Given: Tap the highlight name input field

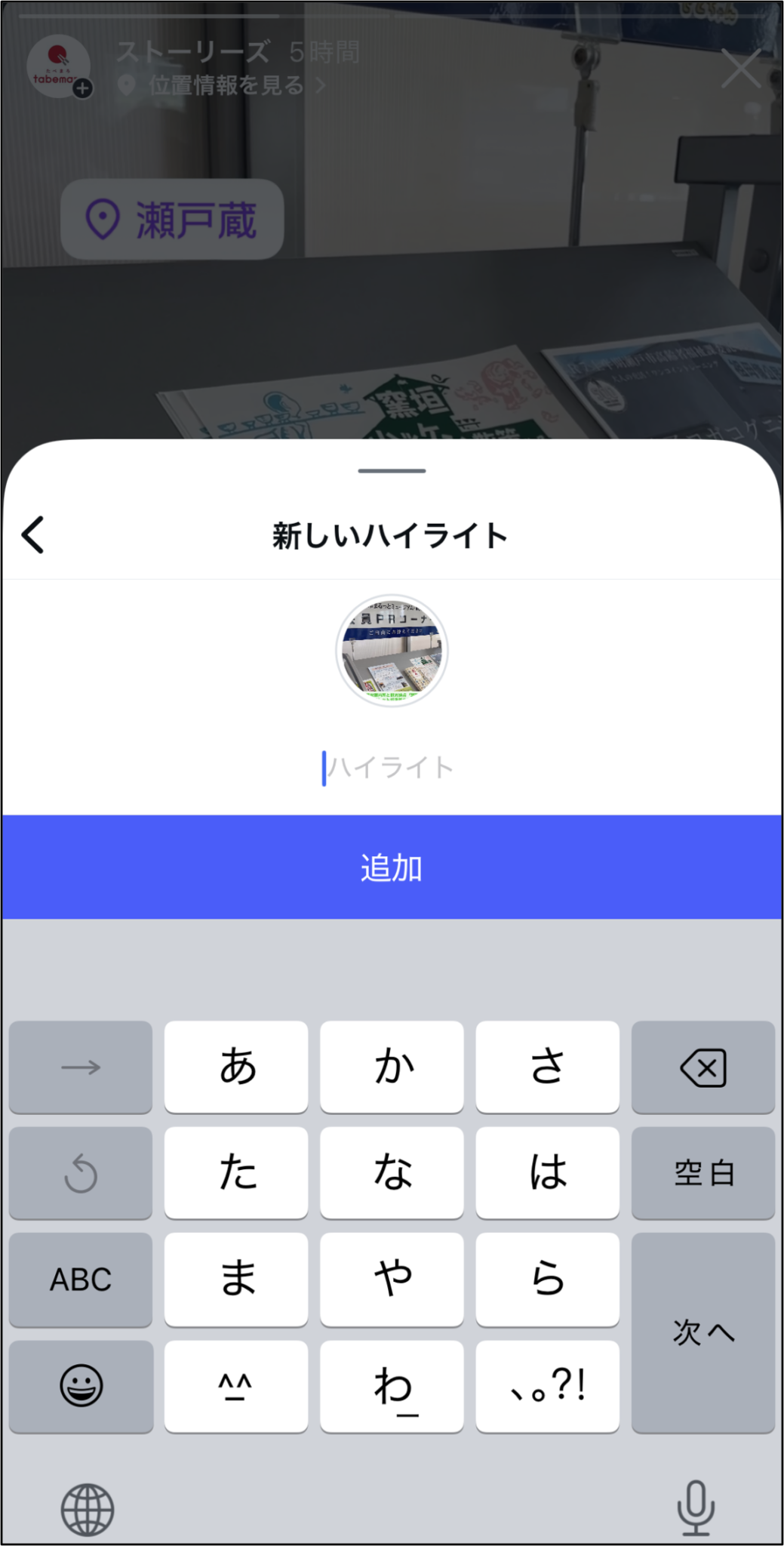Looking at the screenshot, I should [x=391, y=768].
